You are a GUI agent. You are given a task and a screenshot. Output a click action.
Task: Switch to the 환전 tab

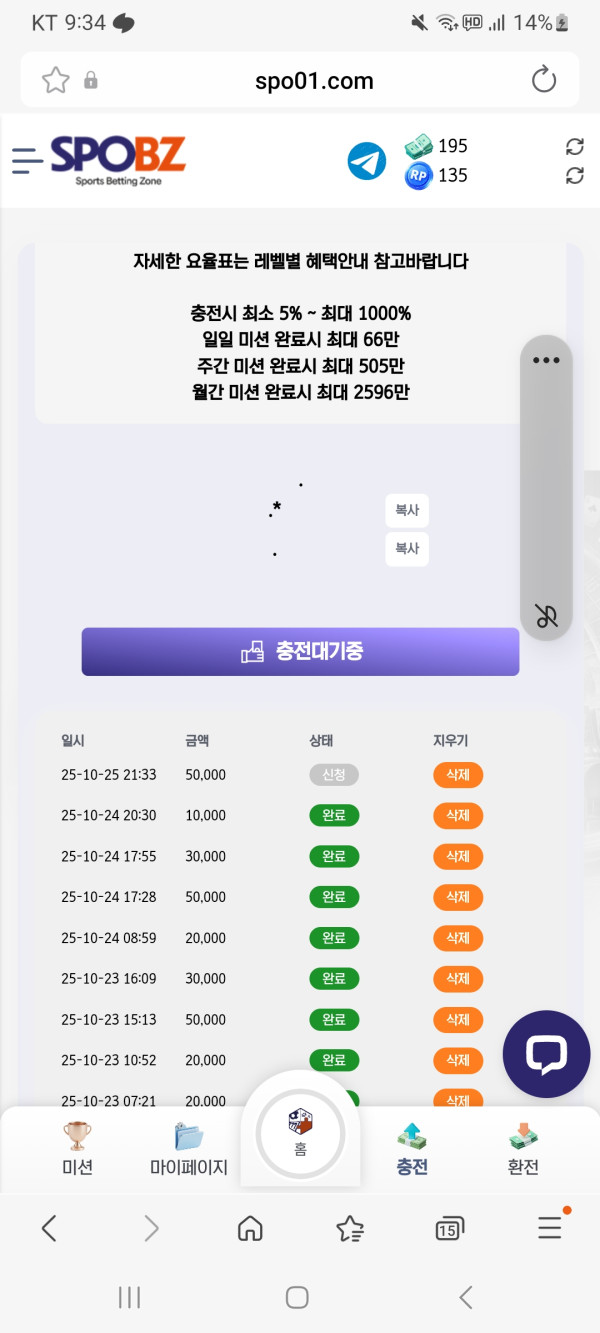[x=523, y=1150]
